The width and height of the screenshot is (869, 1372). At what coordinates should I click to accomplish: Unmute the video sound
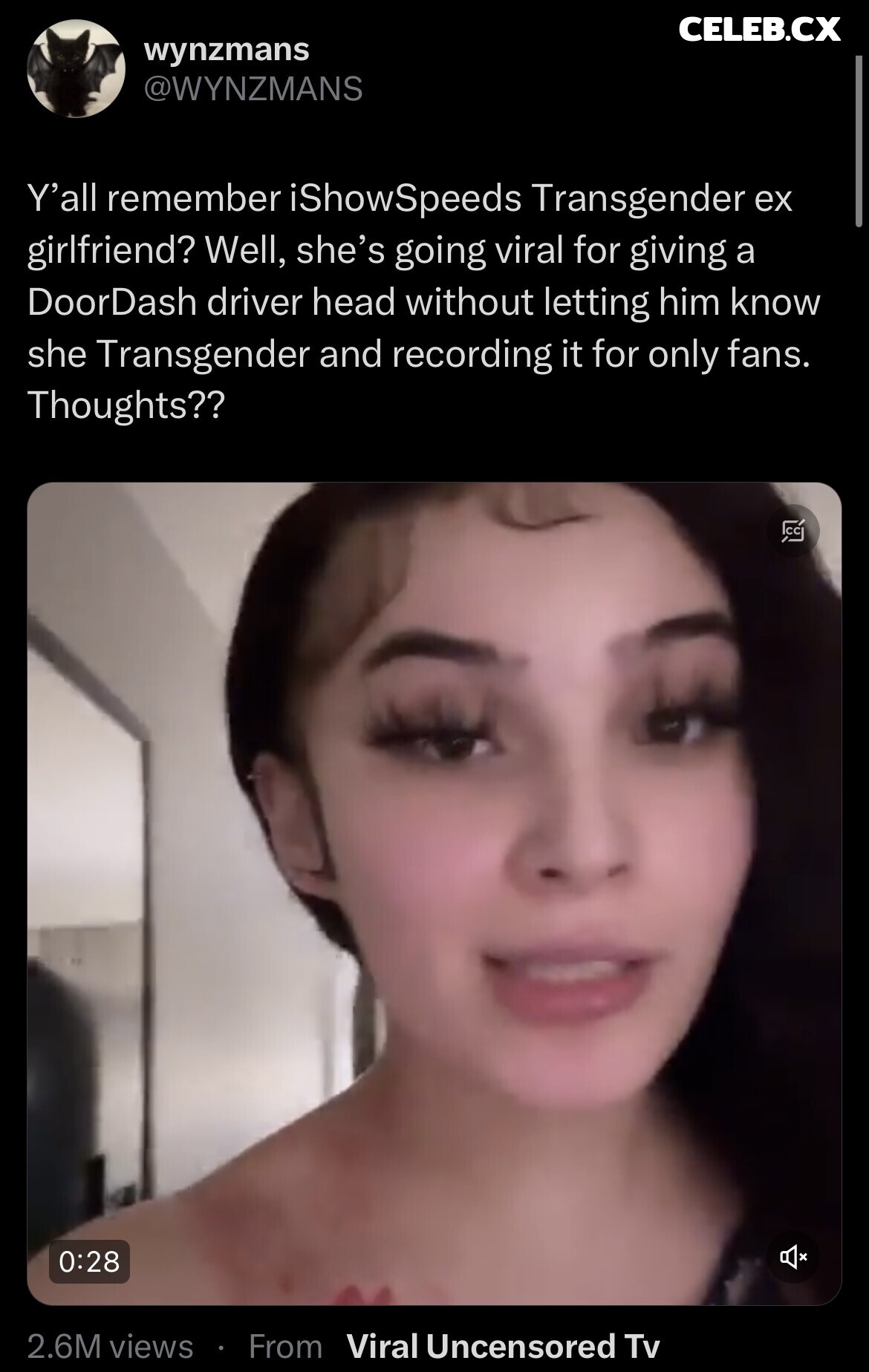coord(792,1257)
